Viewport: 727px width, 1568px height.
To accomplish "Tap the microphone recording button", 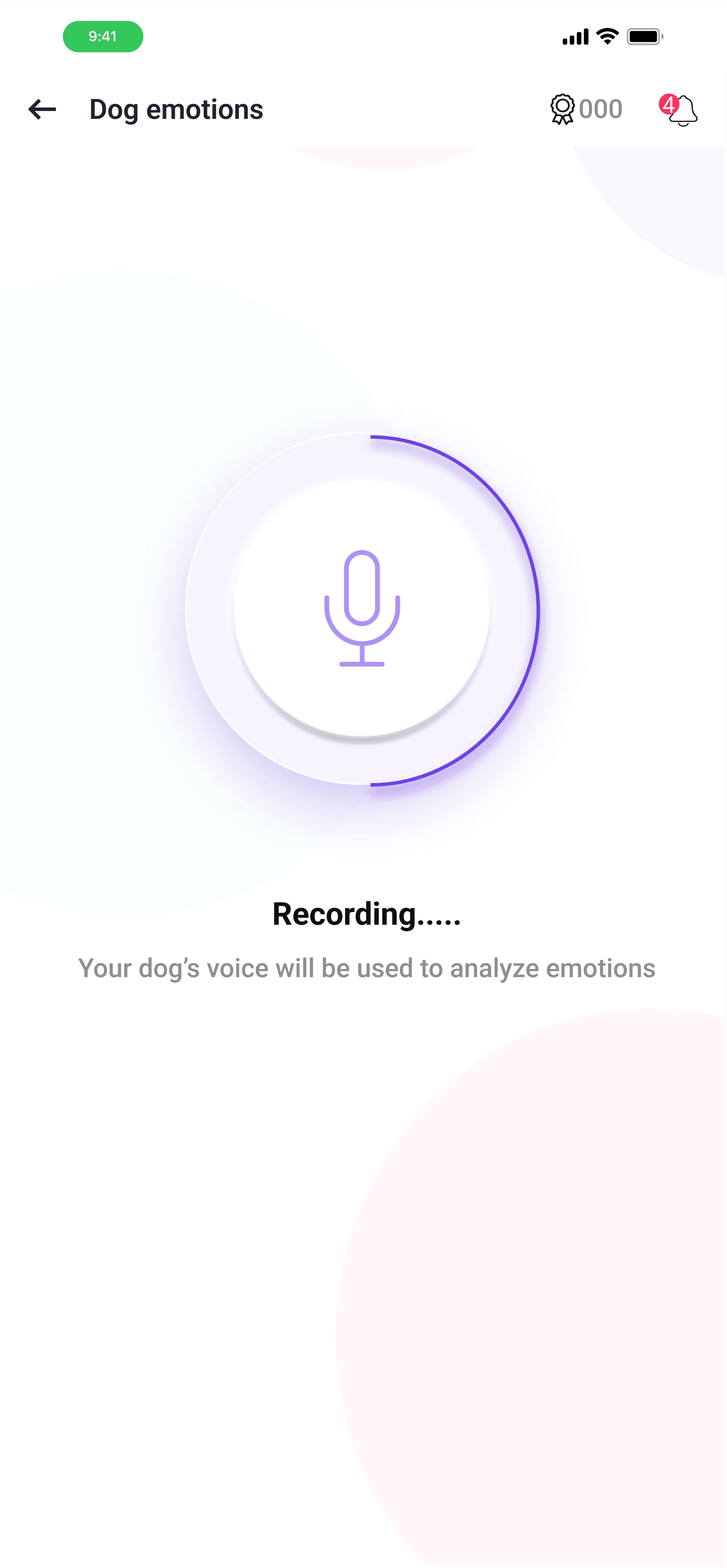I will tap(362, 609).
